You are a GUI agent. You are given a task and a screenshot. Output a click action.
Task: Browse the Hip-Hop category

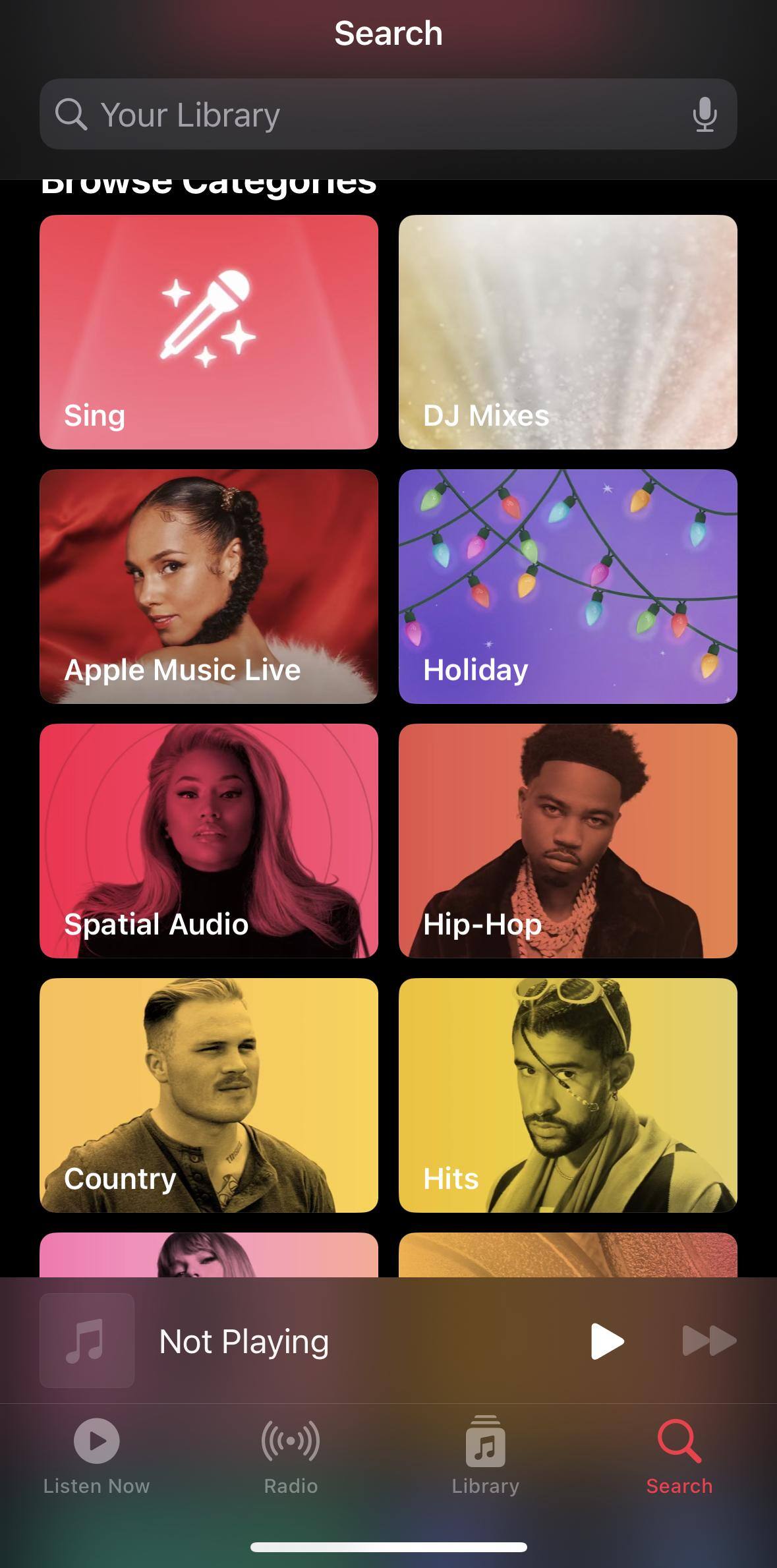tap(567, 840)
